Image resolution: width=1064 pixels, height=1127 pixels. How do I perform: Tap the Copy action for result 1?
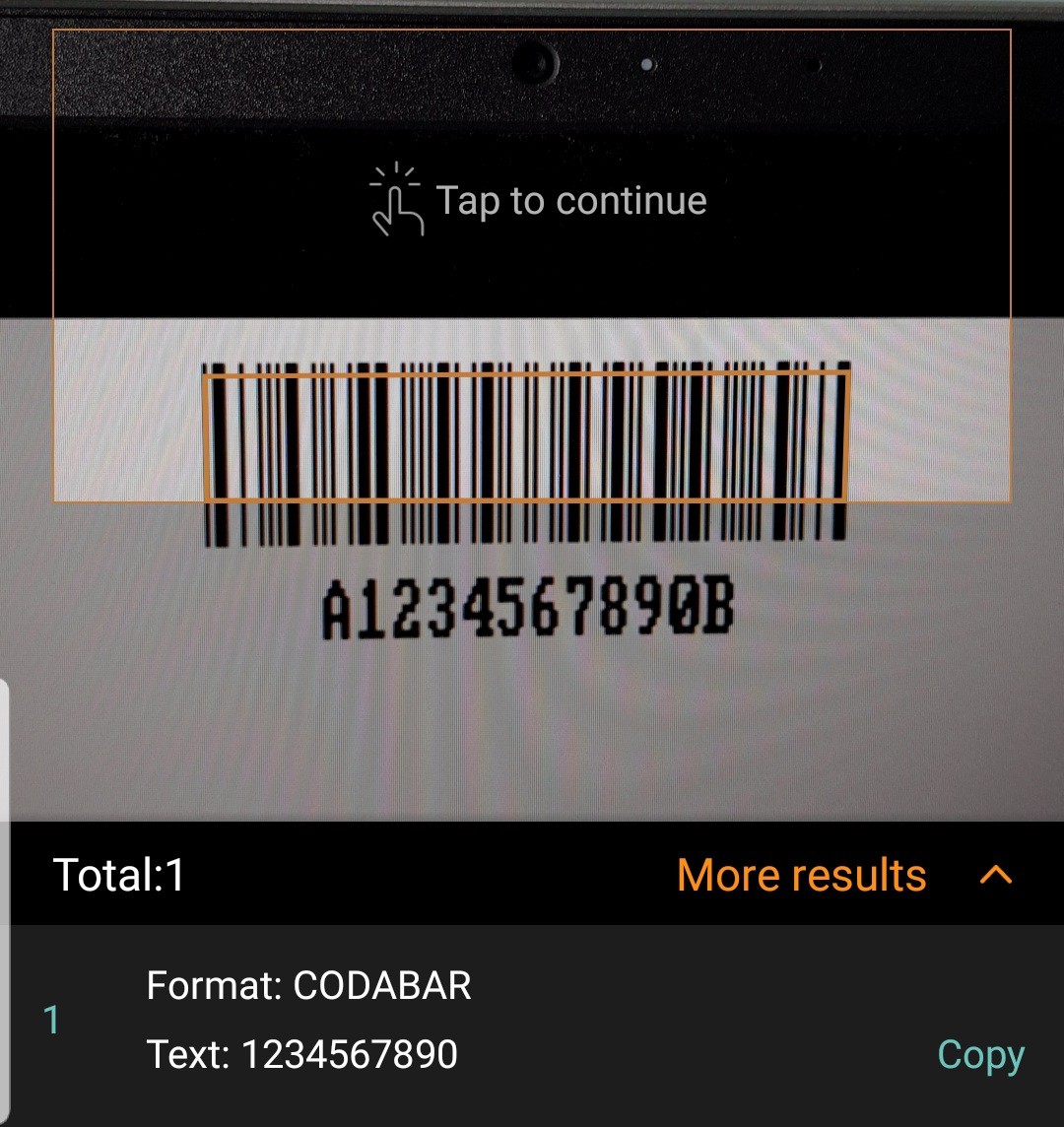point(981,1053)
